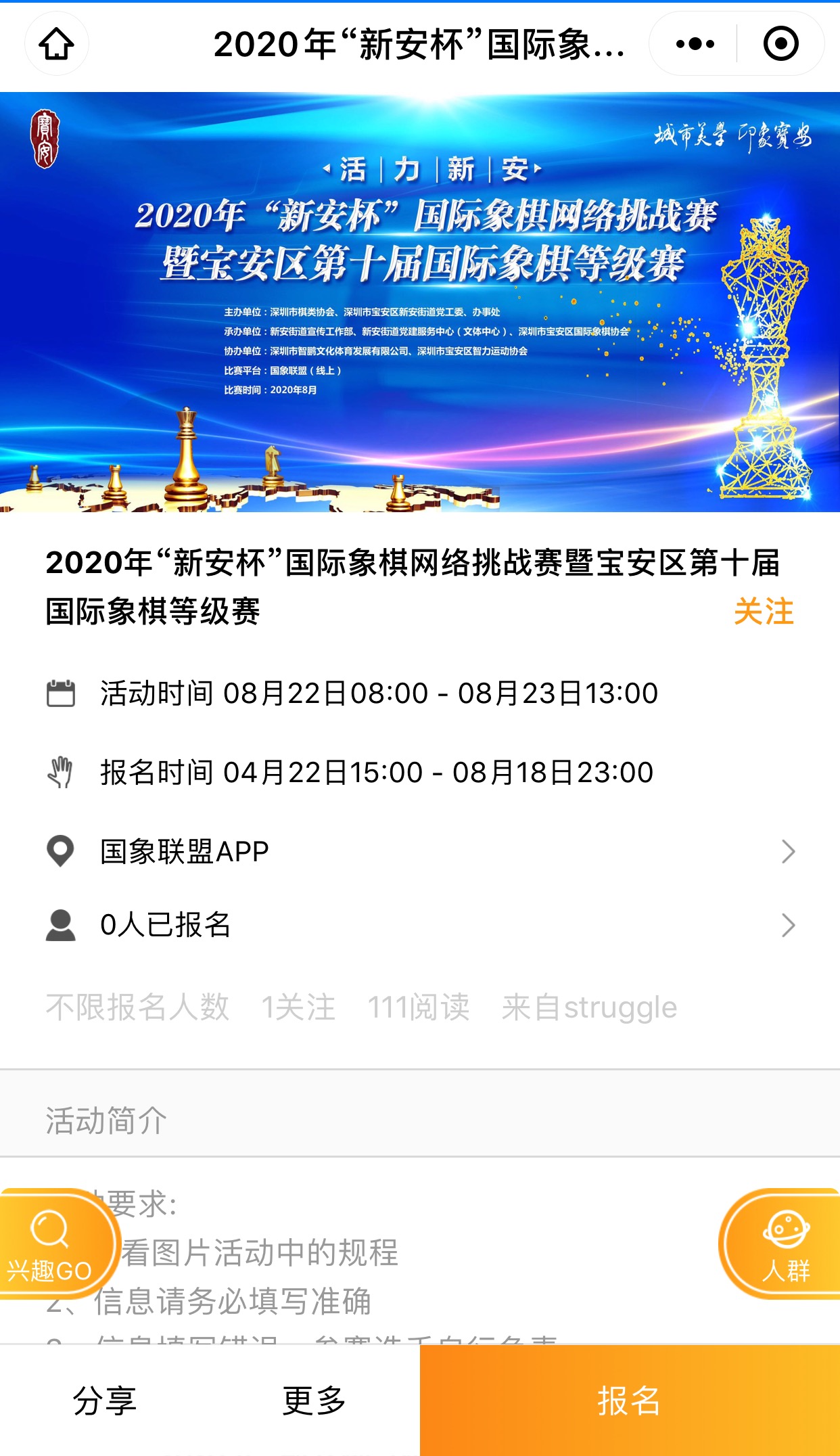The image size is (840, 1456).
Task: Show more options with 更多
Action: pyautogui.click(x=314, y=1401)
